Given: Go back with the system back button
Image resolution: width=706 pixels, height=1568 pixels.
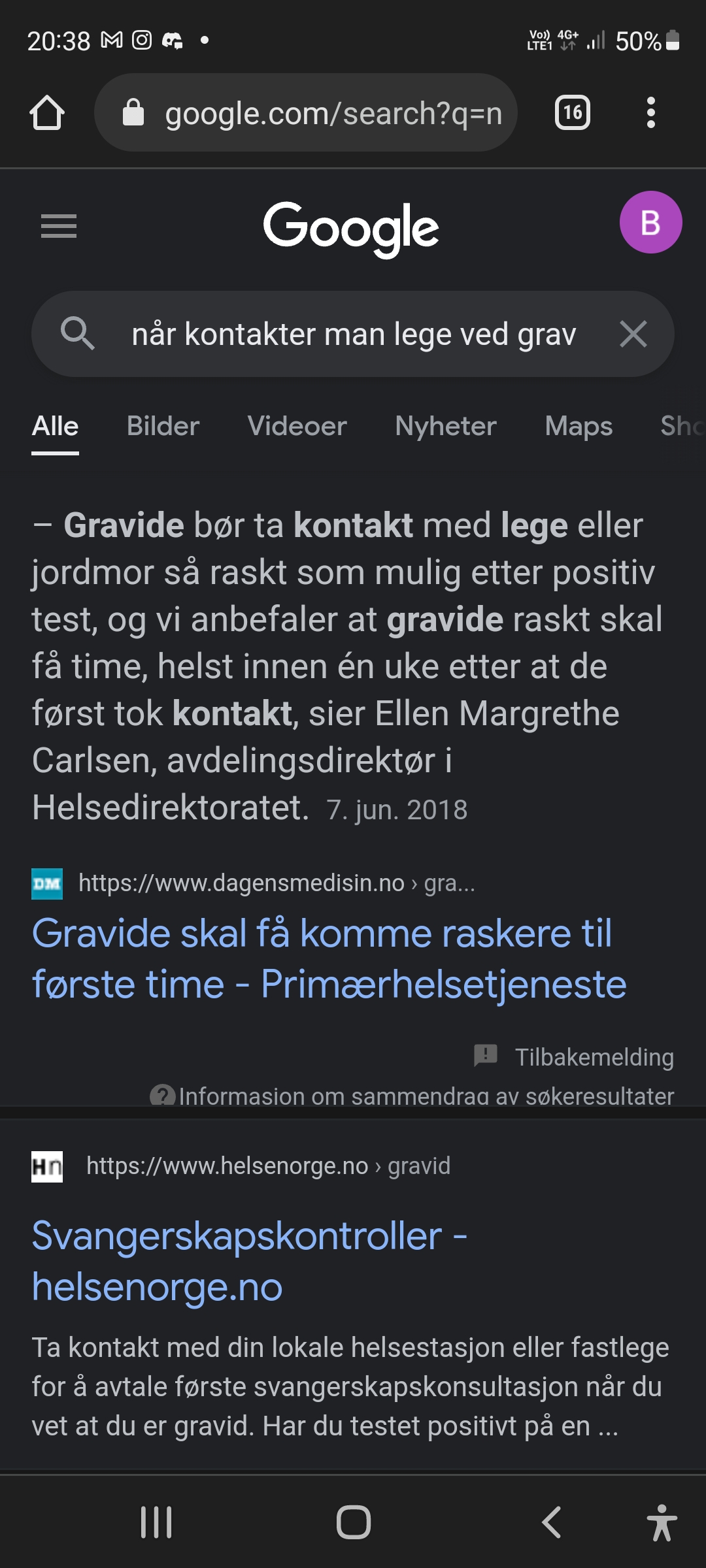Looking at the screenshot, I should [550, 1522].
